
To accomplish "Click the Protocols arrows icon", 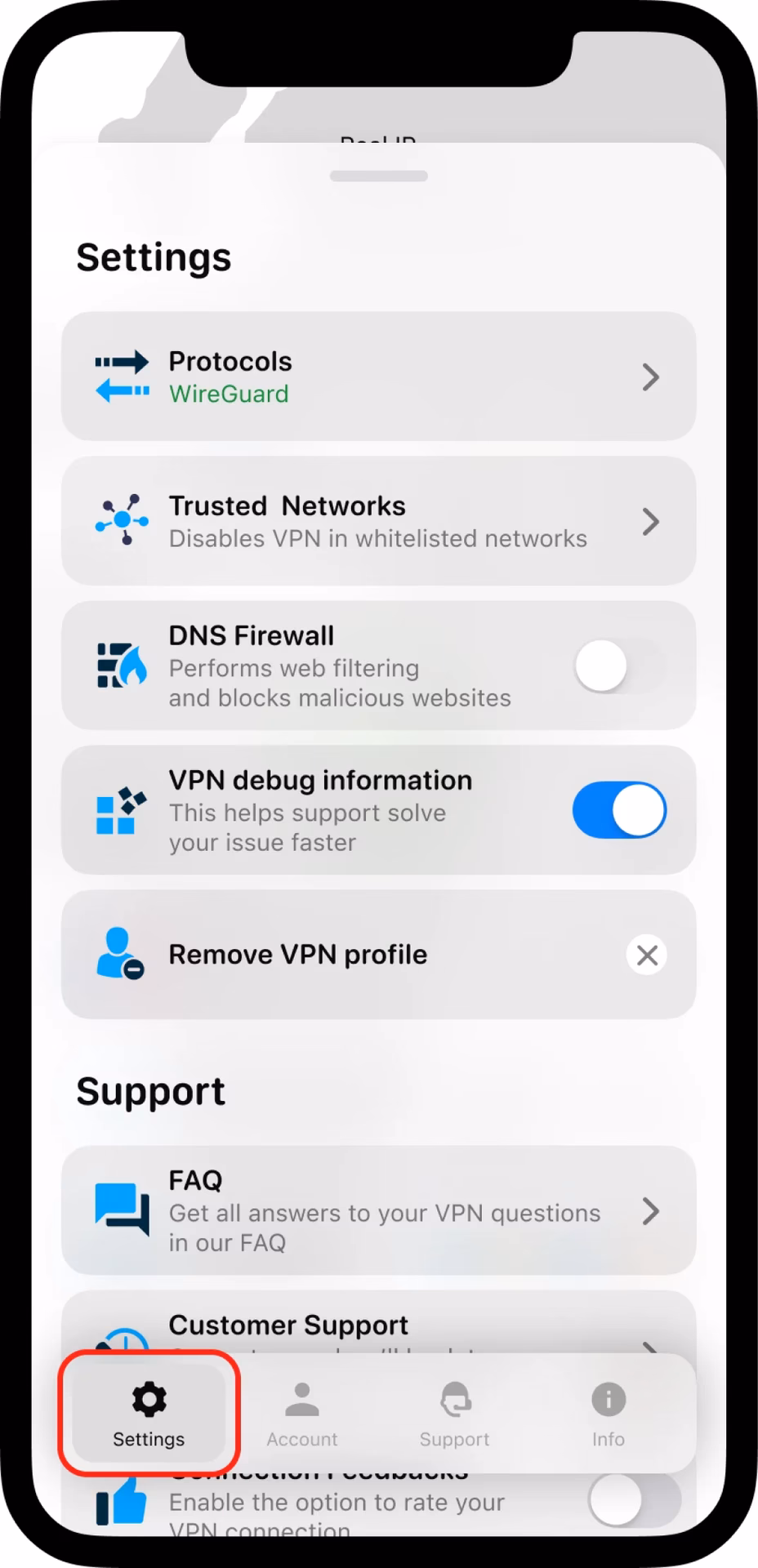I will point(121,376).
